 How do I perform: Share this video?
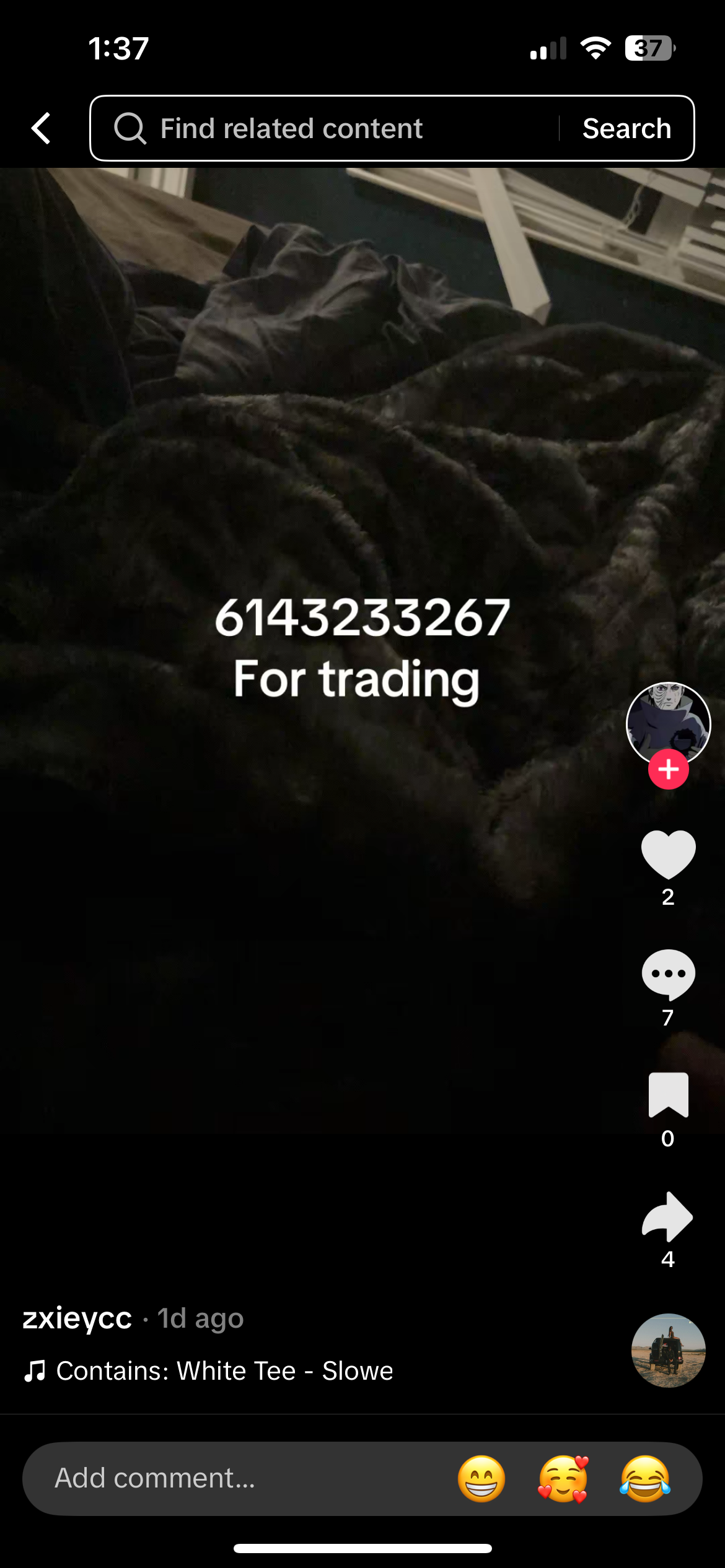point(668,1216)
